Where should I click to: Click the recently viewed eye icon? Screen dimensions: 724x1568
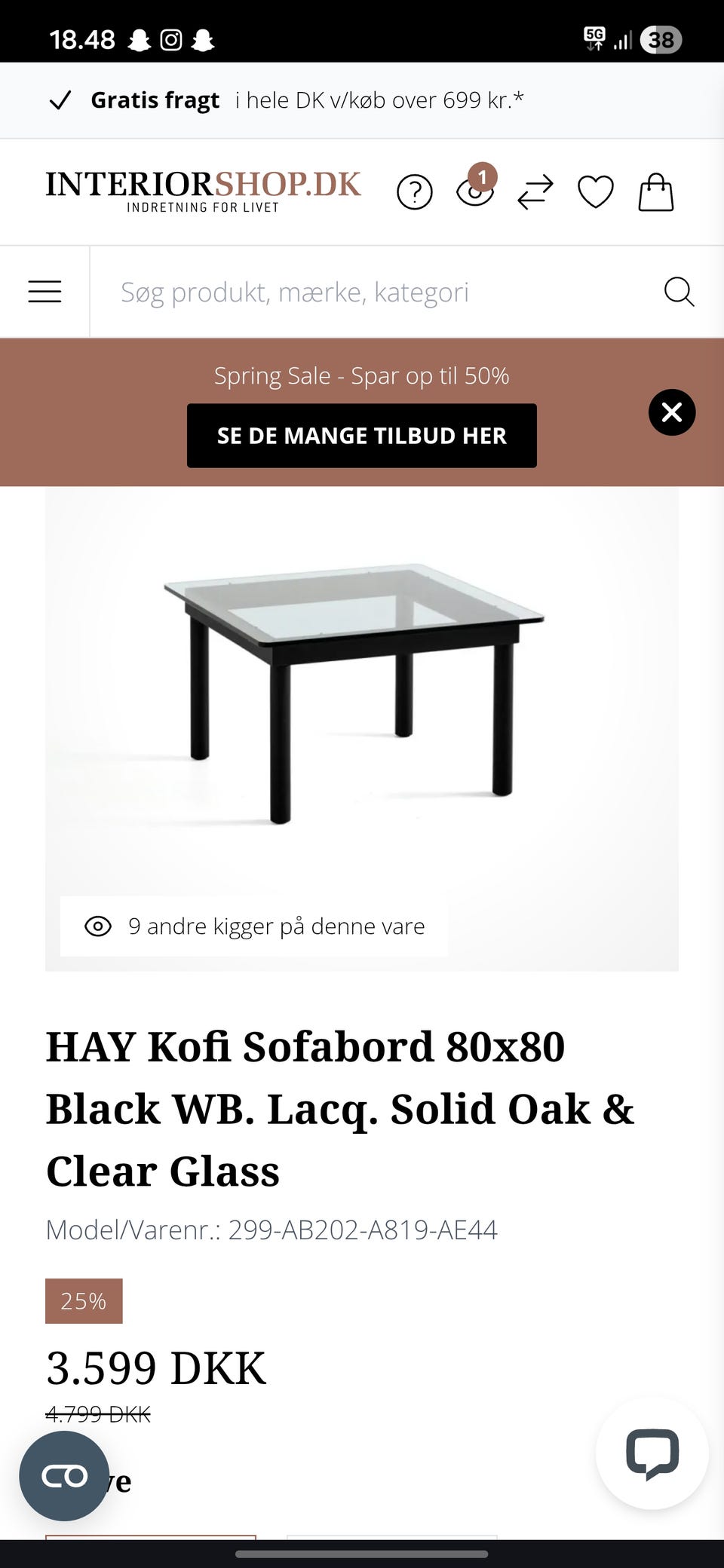pyautogui.click(x=474, y=194)
